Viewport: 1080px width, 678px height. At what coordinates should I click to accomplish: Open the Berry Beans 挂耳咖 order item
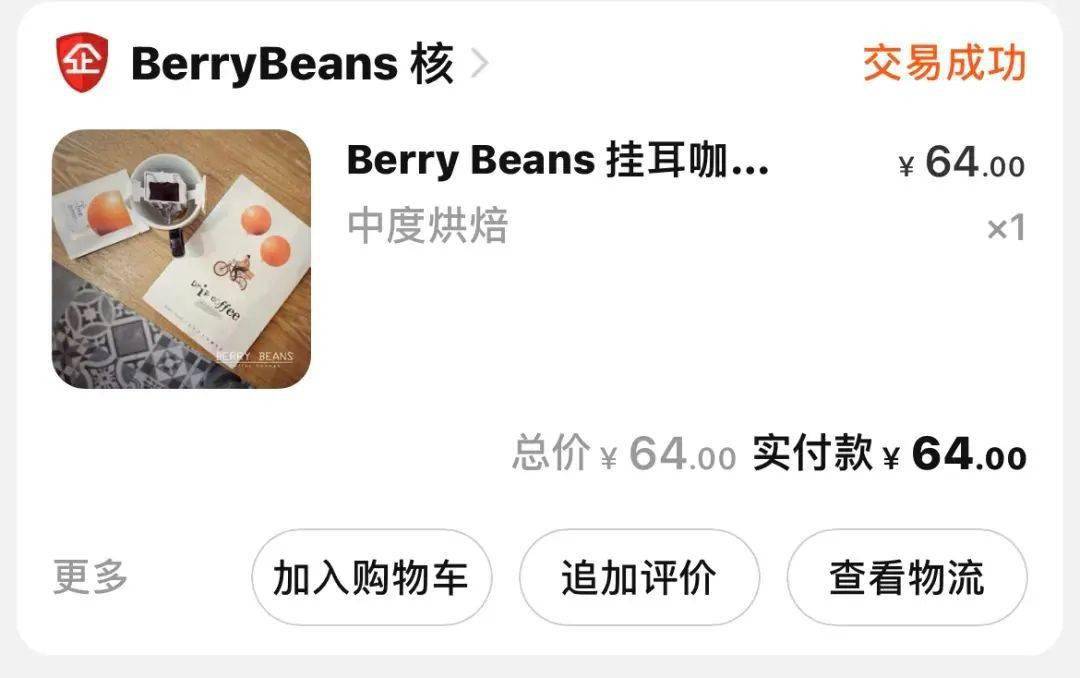tap(557, 162)
